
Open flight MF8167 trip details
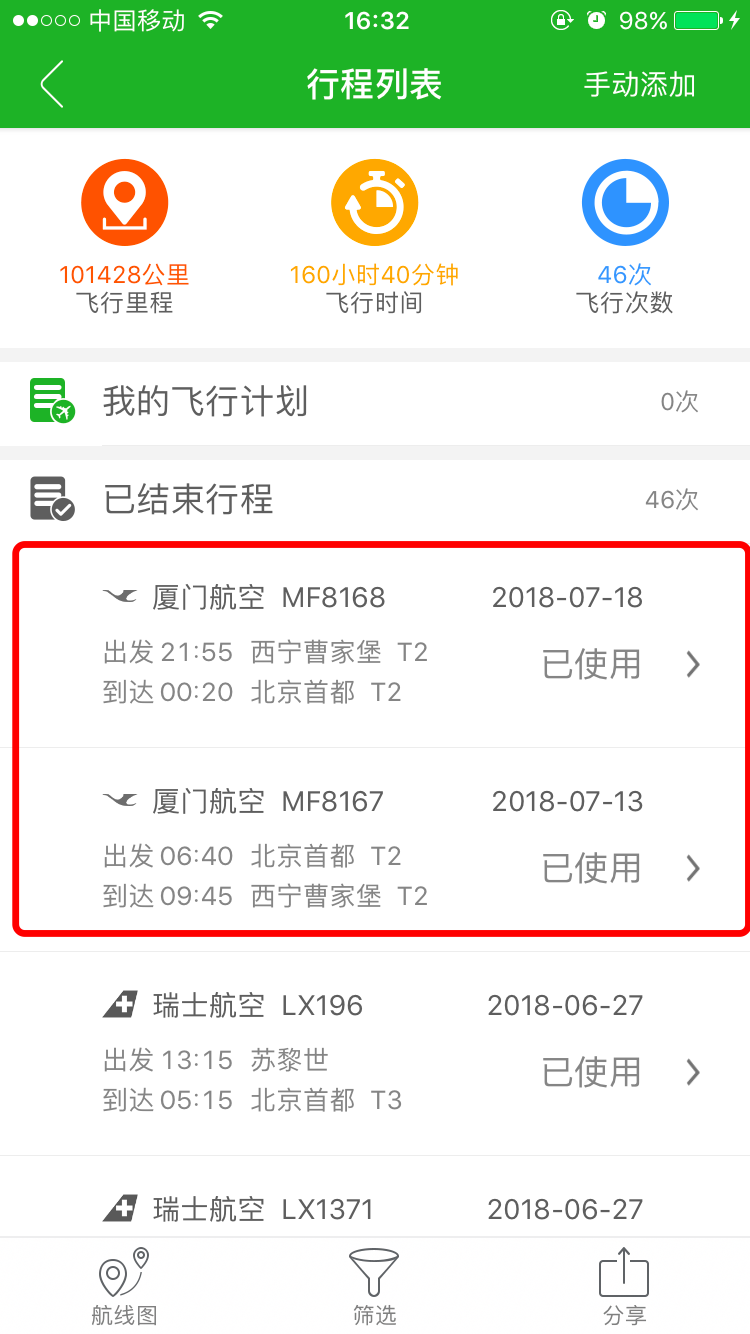(374, 848)
